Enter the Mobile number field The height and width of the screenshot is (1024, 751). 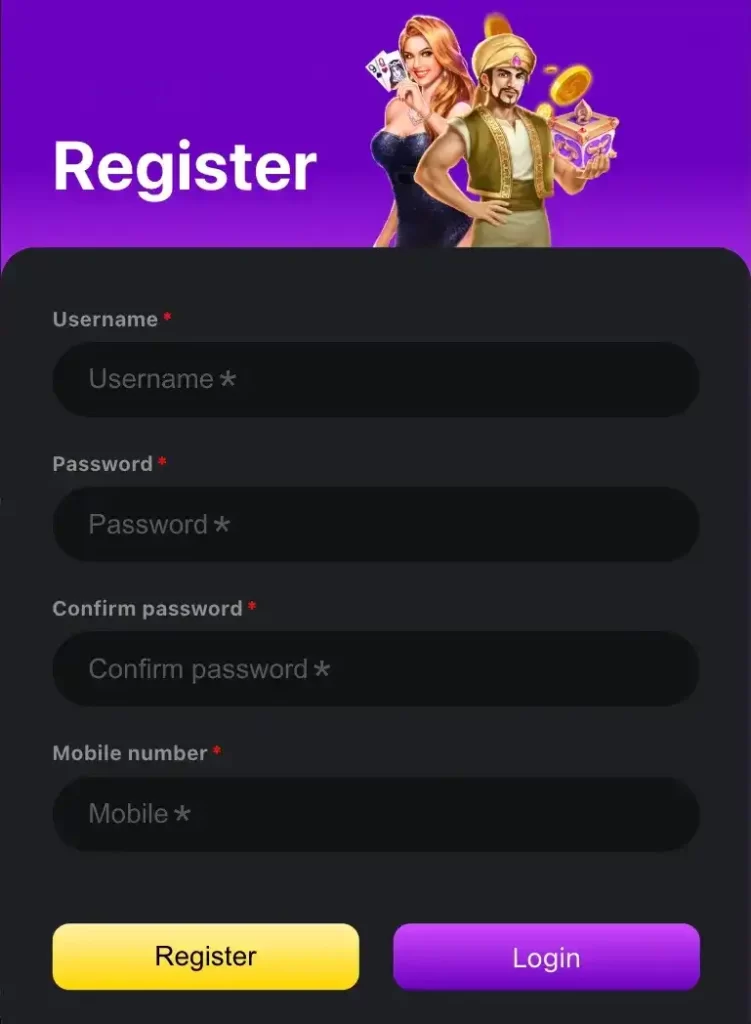[375, 814]
